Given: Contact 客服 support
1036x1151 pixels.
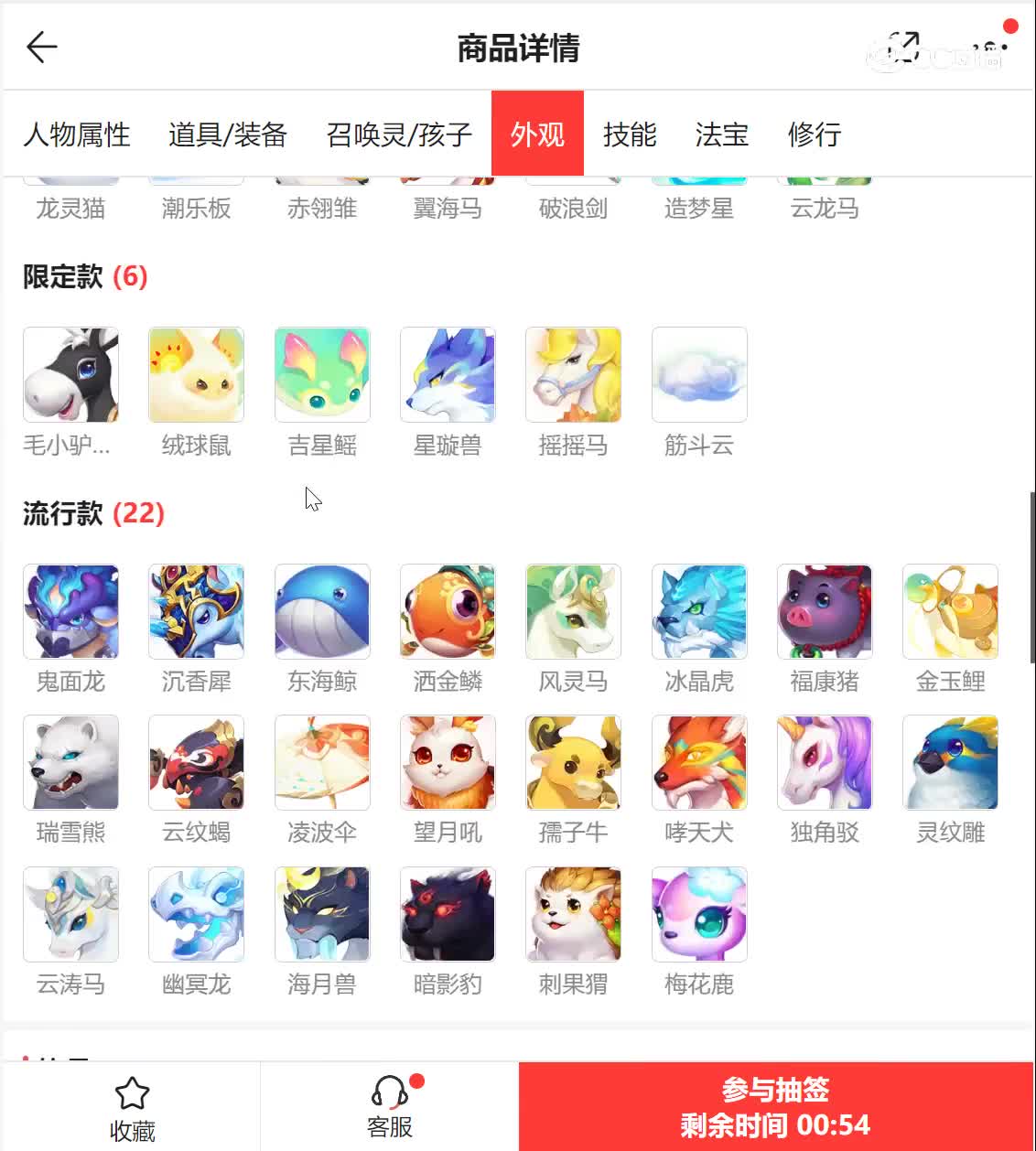Looking at the screenshot, I should 390,1106.
